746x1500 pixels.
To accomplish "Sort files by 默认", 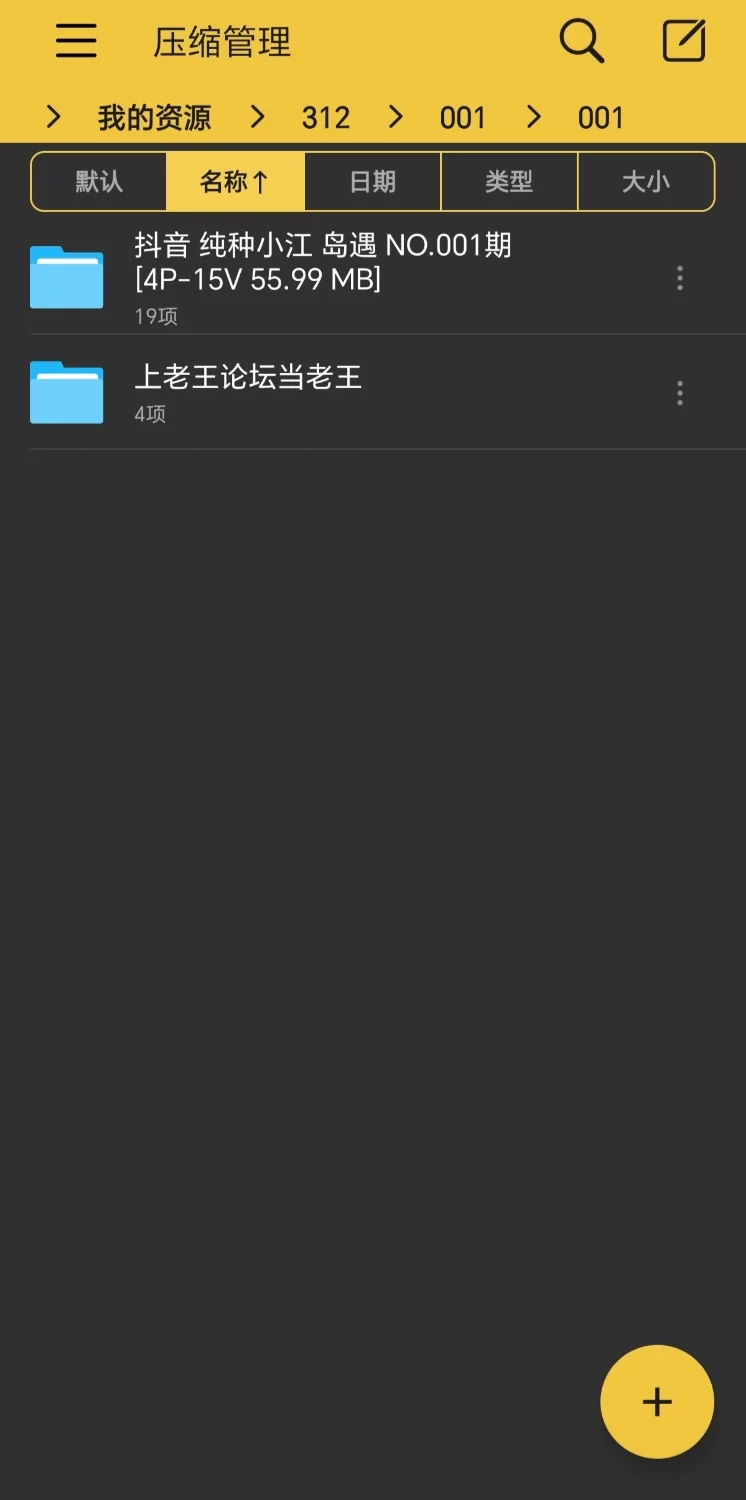I will pos(99,182).
